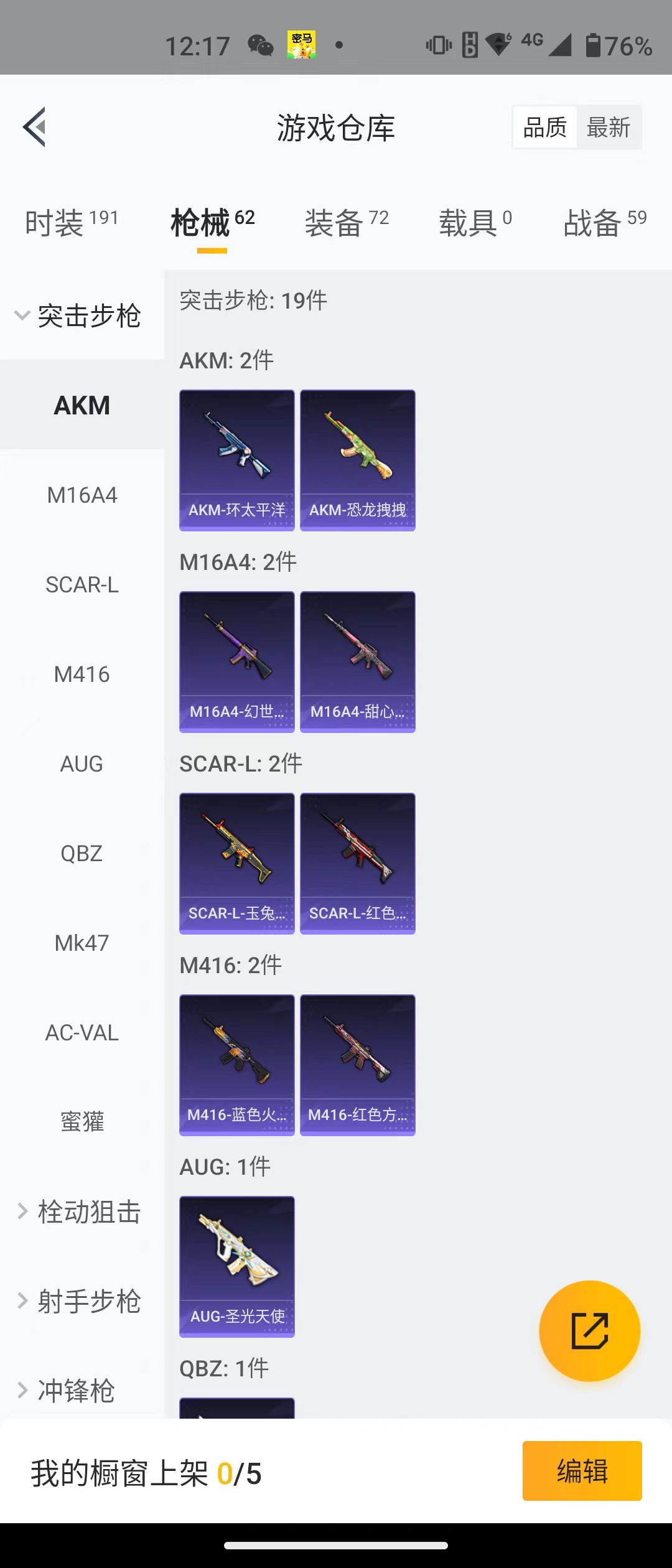Switch to the 装备 tab
Viewport: 672px width, 1568px height.
347,223
